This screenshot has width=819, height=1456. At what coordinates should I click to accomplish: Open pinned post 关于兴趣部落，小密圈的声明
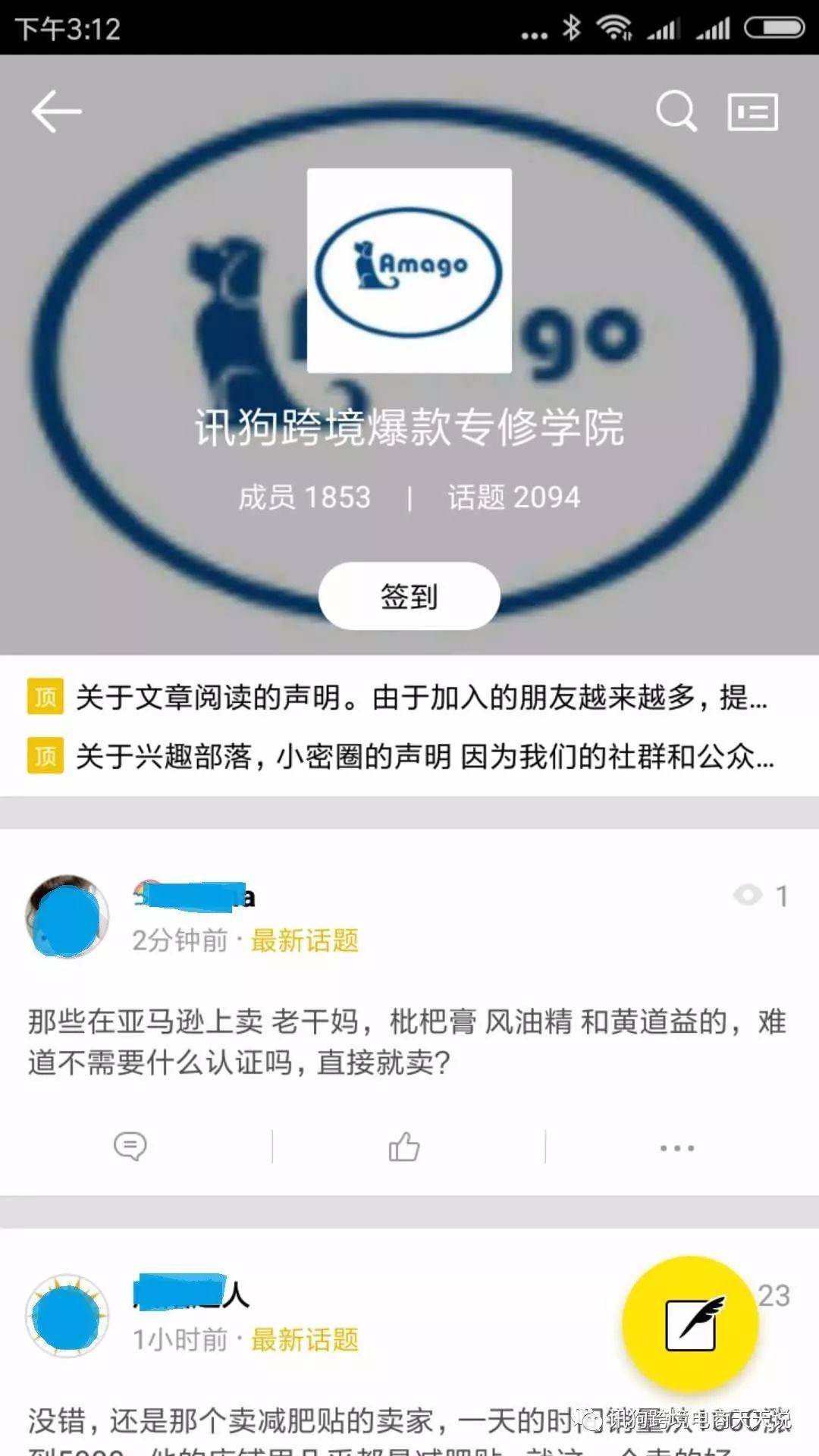[x=423, y=756]
